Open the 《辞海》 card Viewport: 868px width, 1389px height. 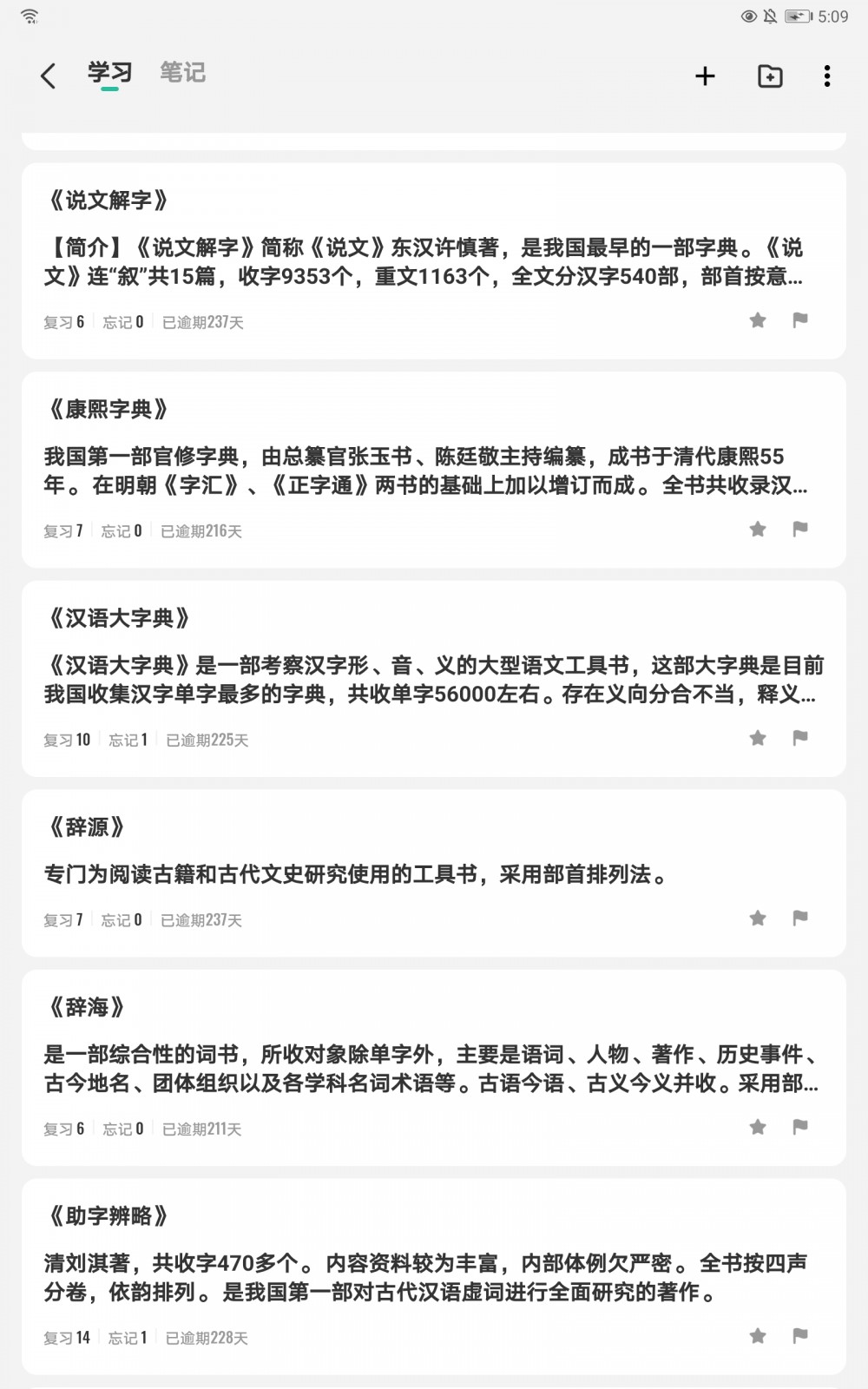tap(434, 1068)
